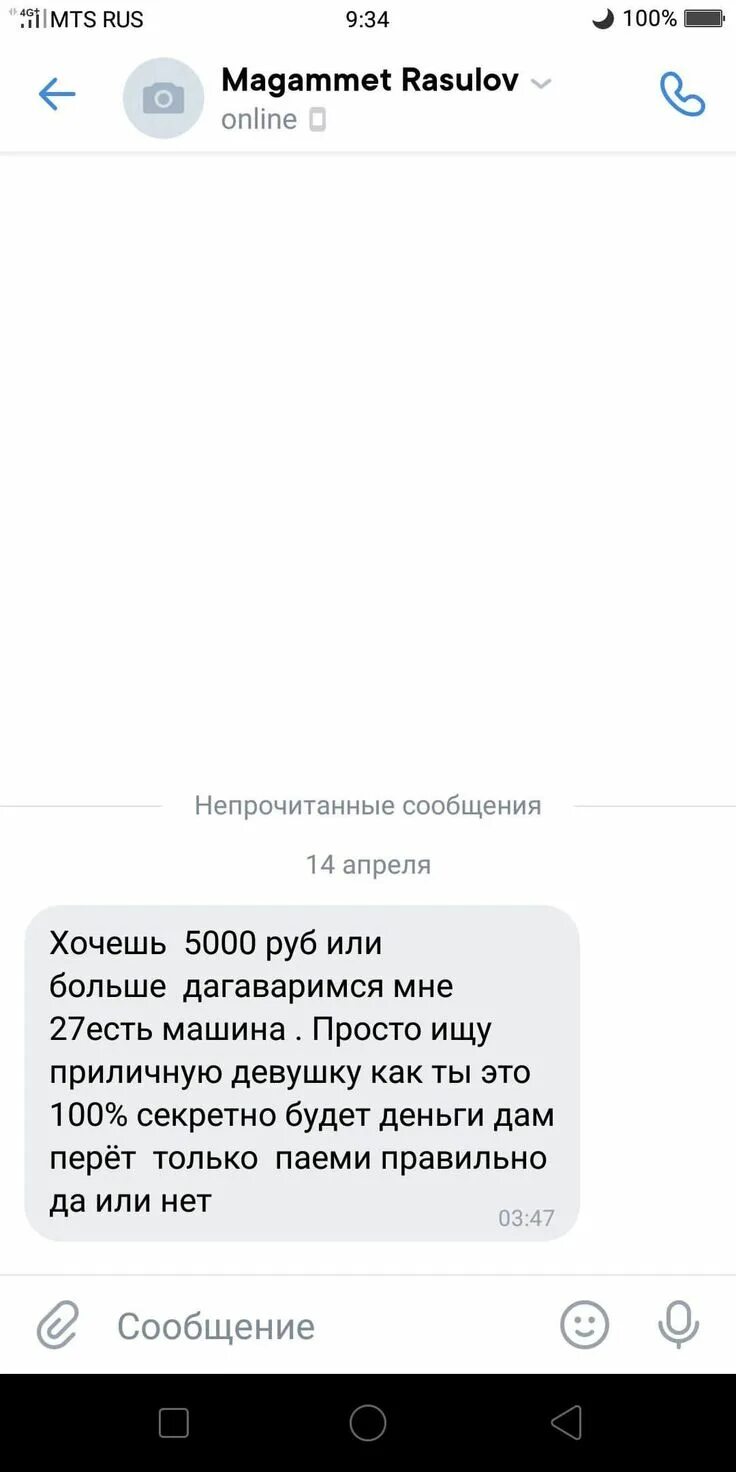Go back to the chat list

(57, 96)
